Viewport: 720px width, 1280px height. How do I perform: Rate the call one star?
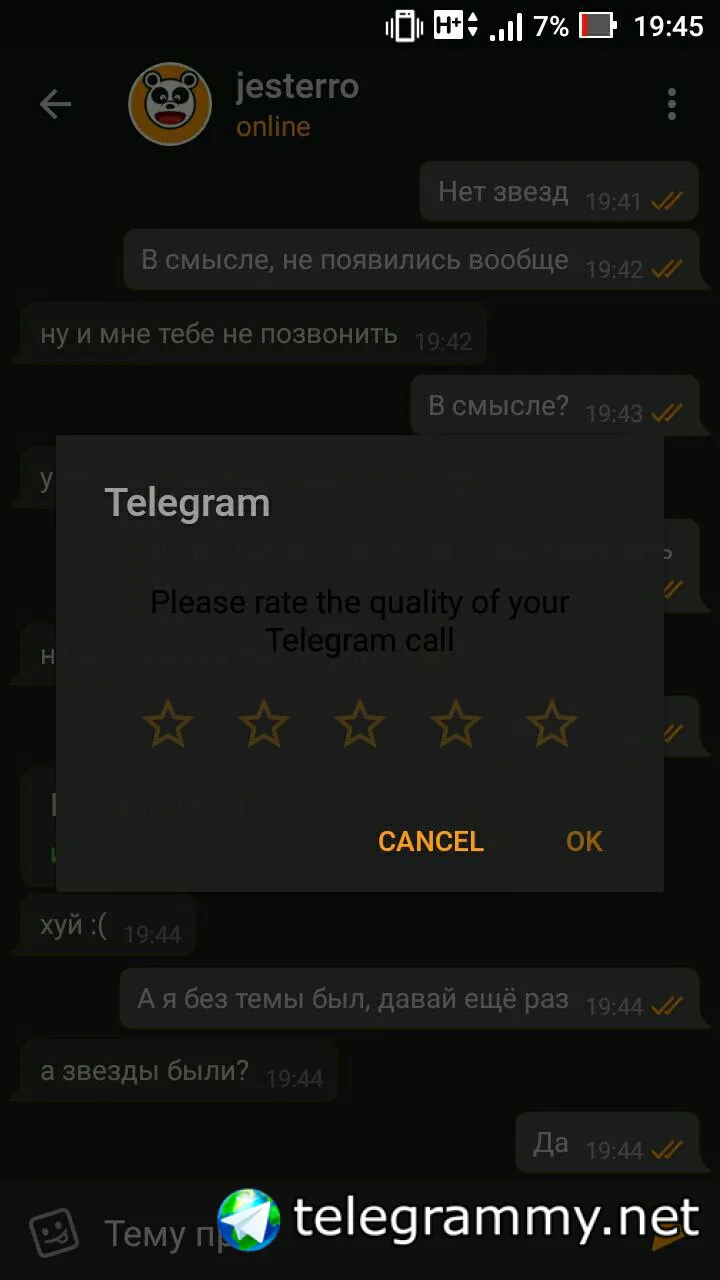167,723
